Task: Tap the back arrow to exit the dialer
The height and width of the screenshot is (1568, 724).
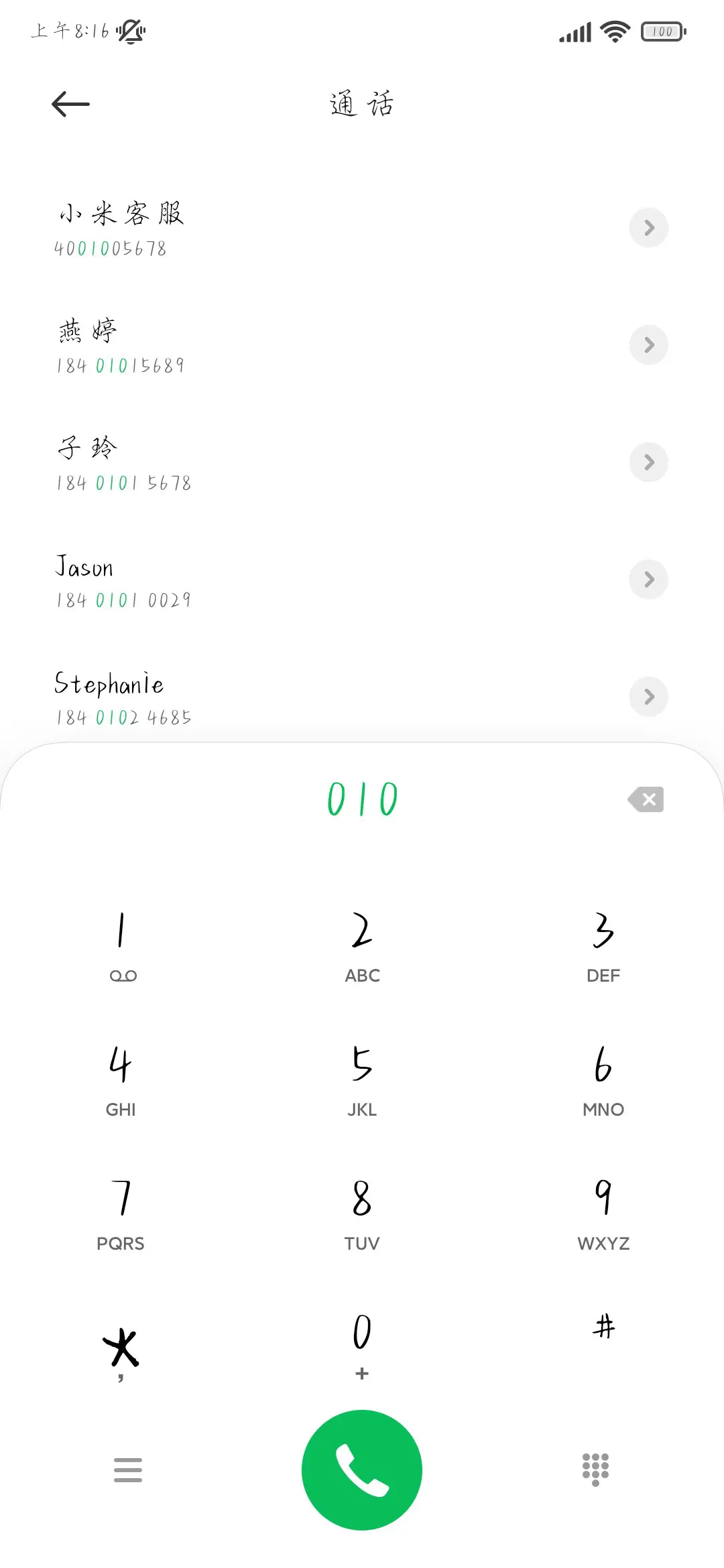Action: (x=70, y=104)
